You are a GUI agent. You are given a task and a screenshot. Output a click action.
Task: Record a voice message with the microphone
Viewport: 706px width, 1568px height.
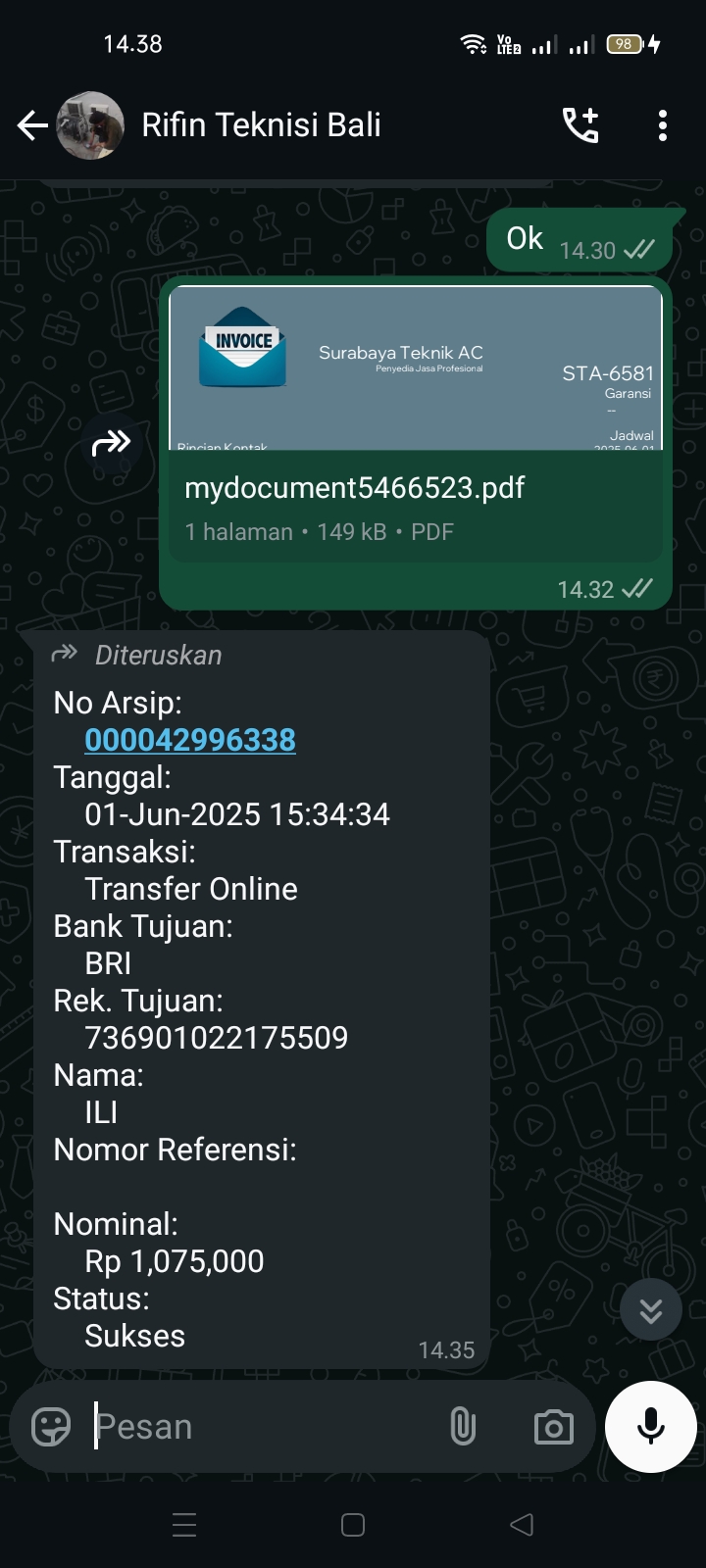pyautogui.click(x=651, y=1427)
